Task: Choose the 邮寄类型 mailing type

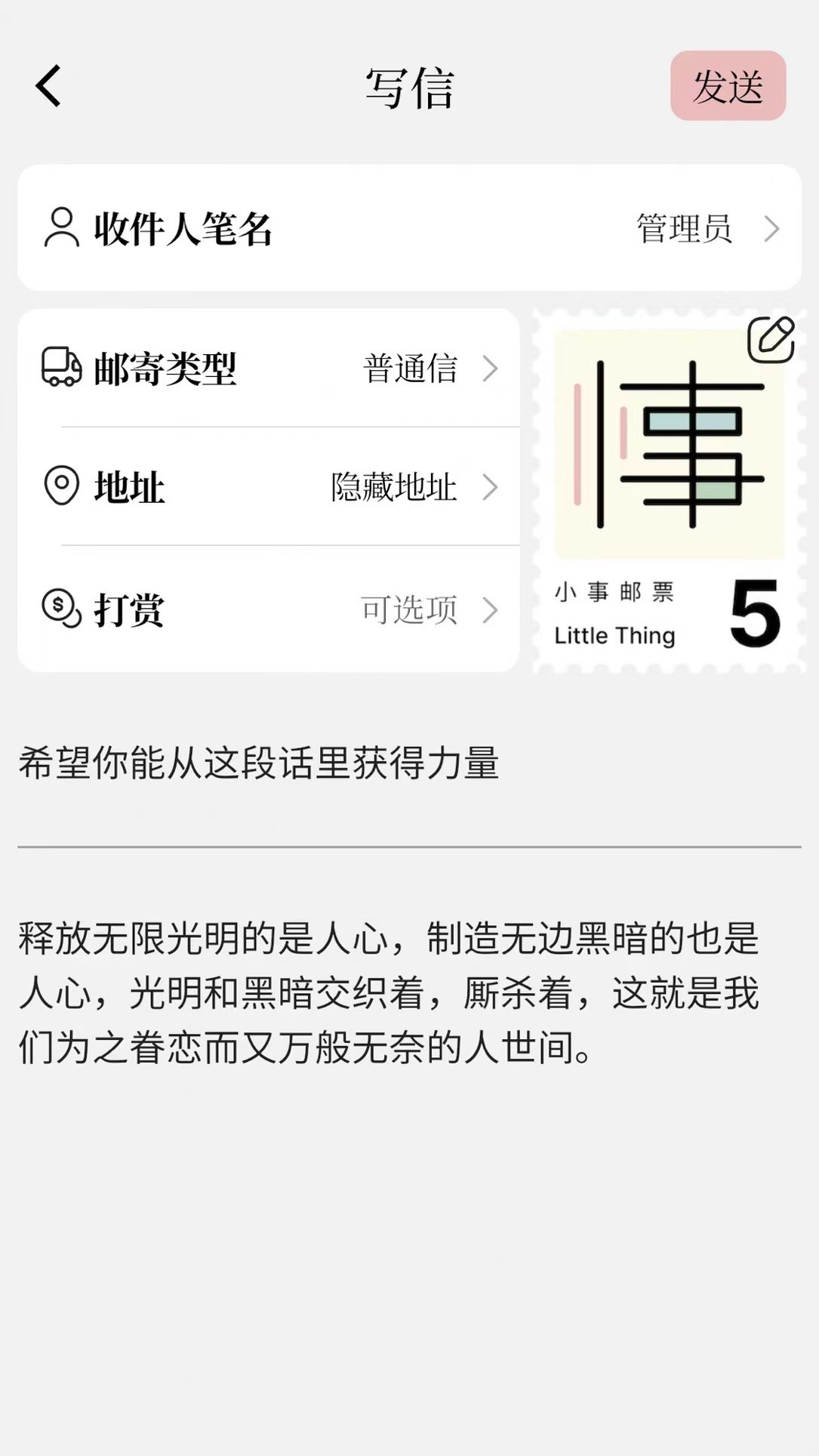Action: click(269, 369)
